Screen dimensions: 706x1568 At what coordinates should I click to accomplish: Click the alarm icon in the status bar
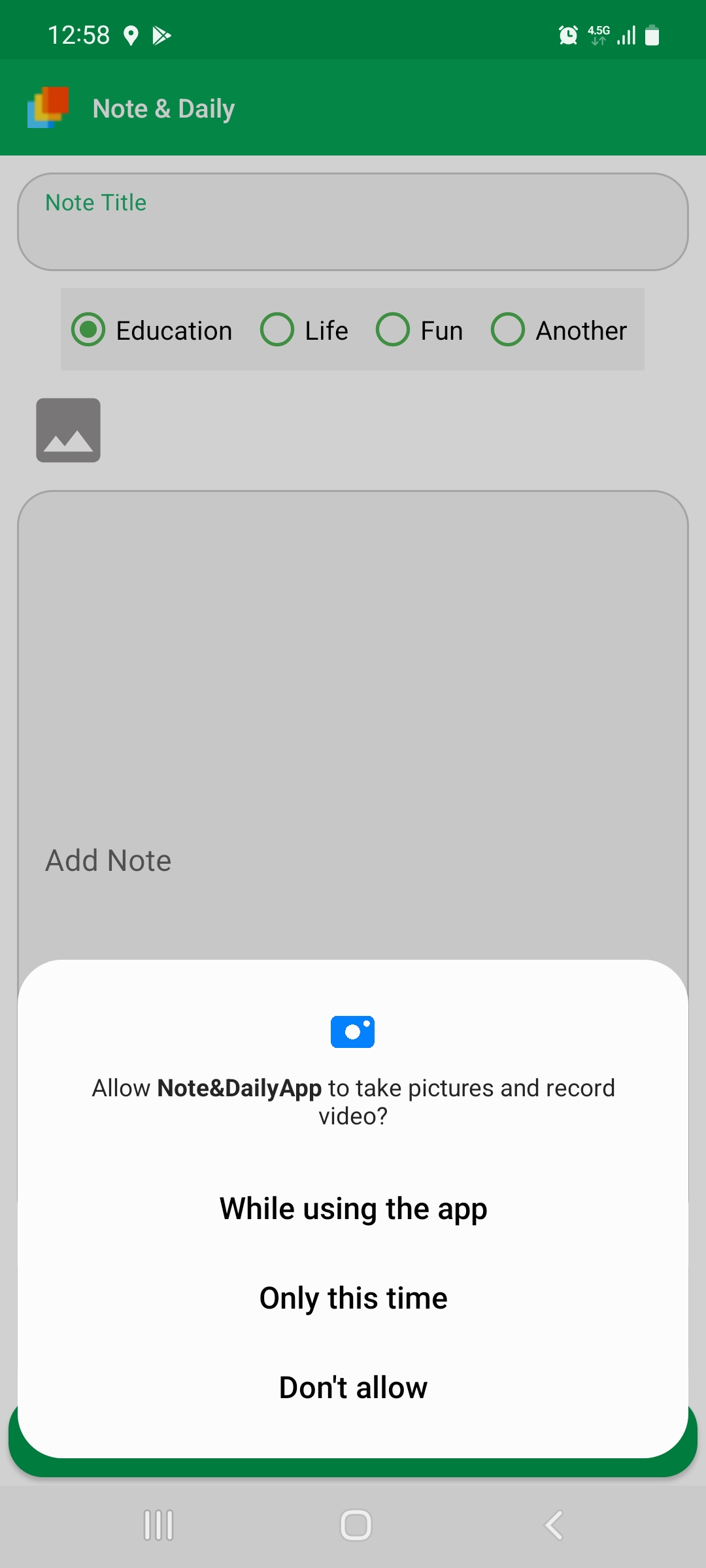click(568, 34)
